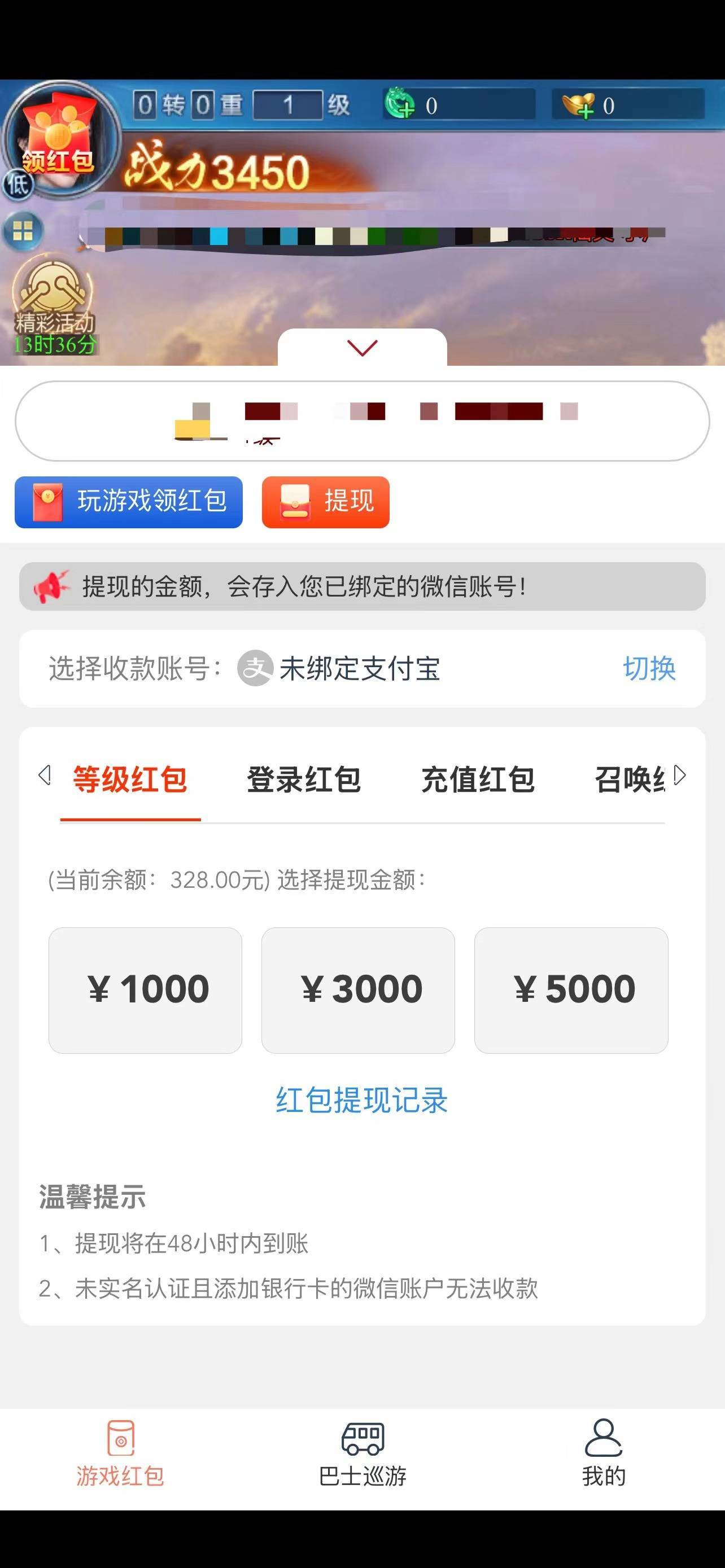Screen dimensions: 725x1568
Task: Tap the orange 提现 button
Action: [326, 502]
